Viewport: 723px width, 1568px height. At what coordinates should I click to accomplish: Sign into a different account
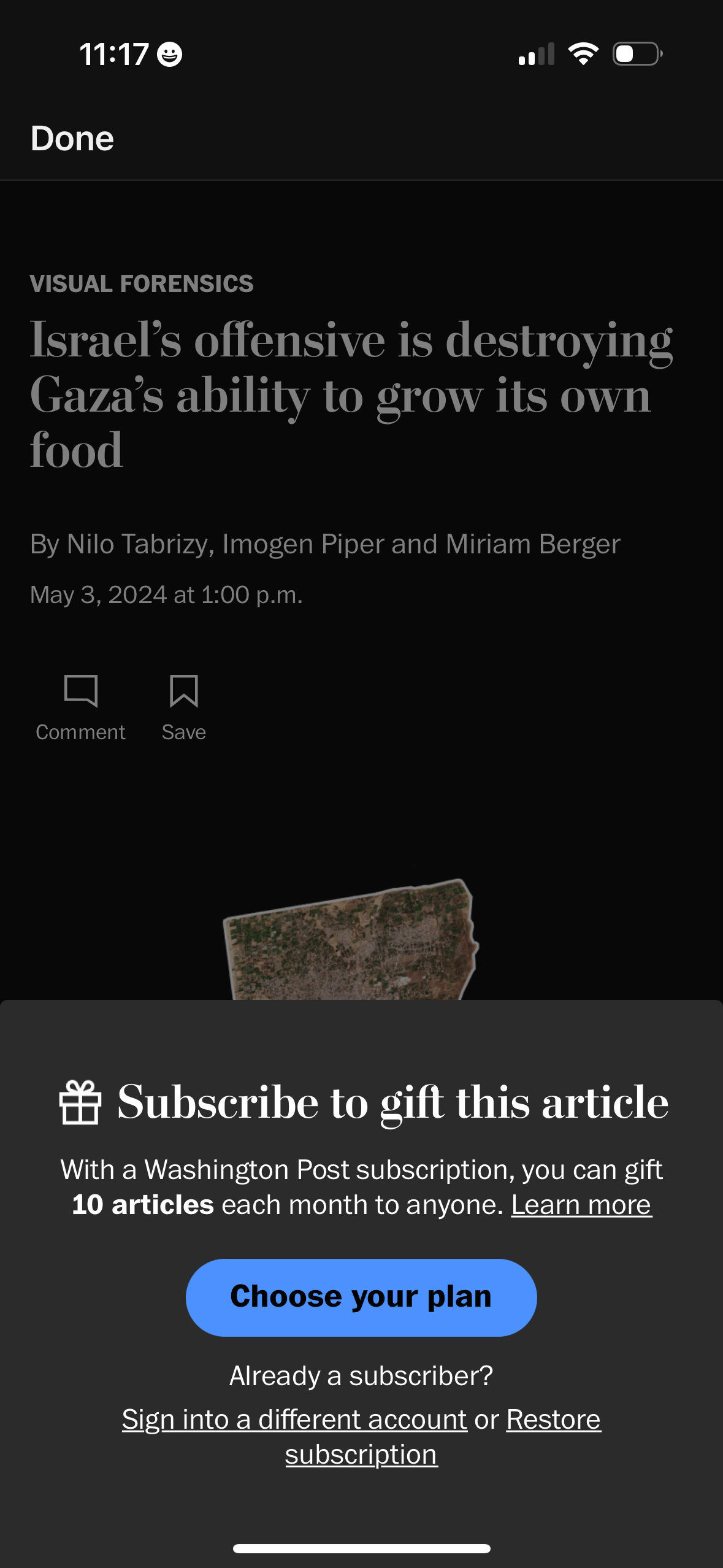click(294, 1419)
